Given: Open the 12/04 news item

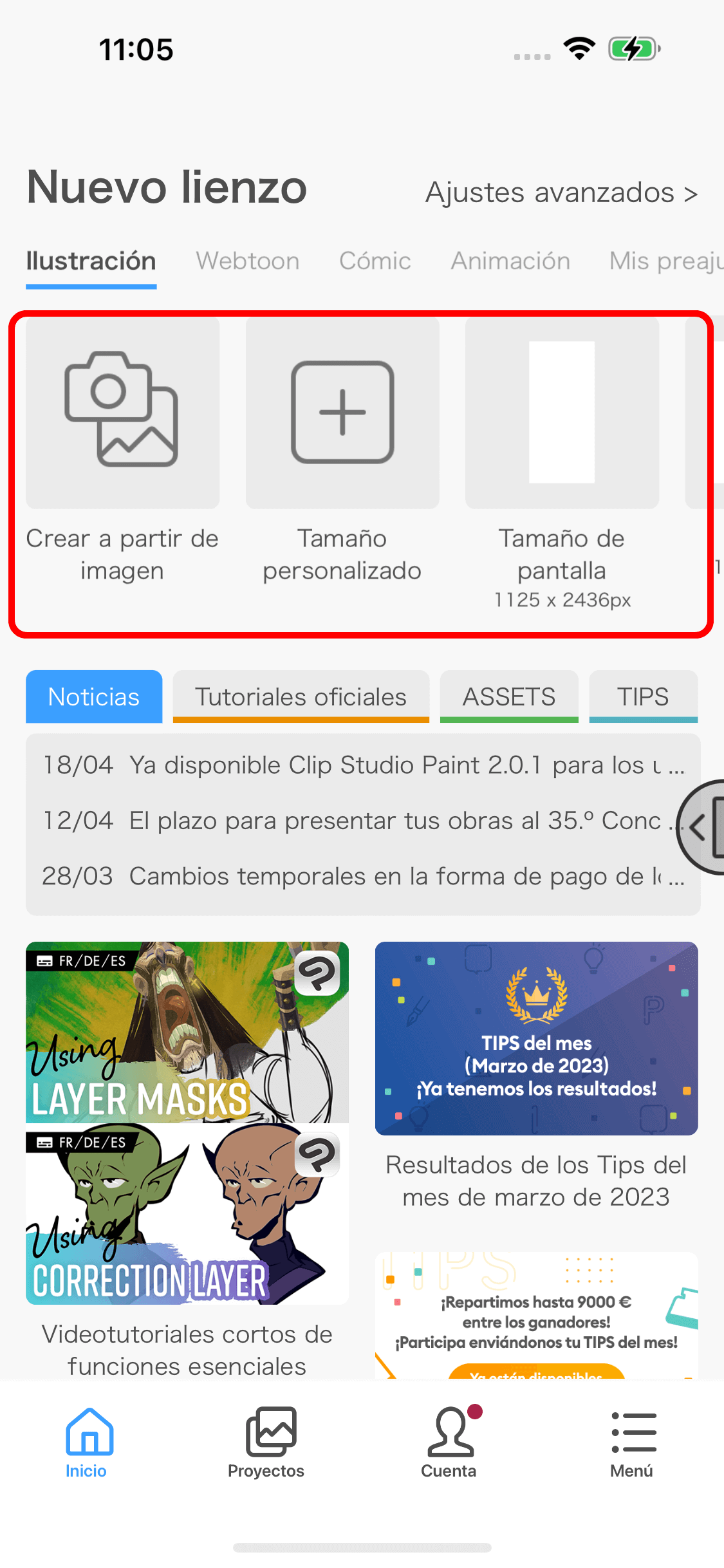Looking at the screenshot, I should tap(354, 821).
